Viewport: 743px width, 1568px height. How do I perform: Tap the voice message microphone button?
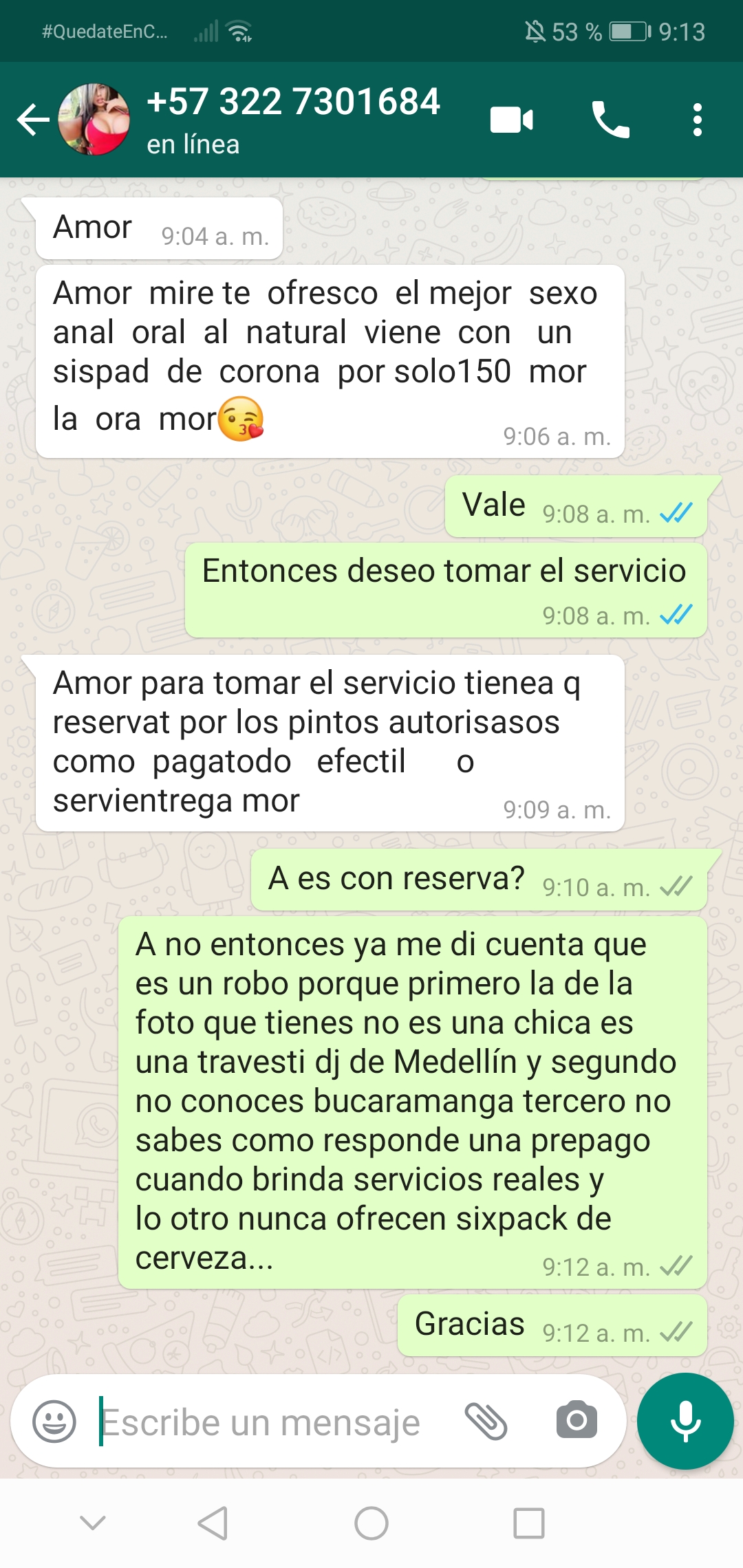point(685,1421)
